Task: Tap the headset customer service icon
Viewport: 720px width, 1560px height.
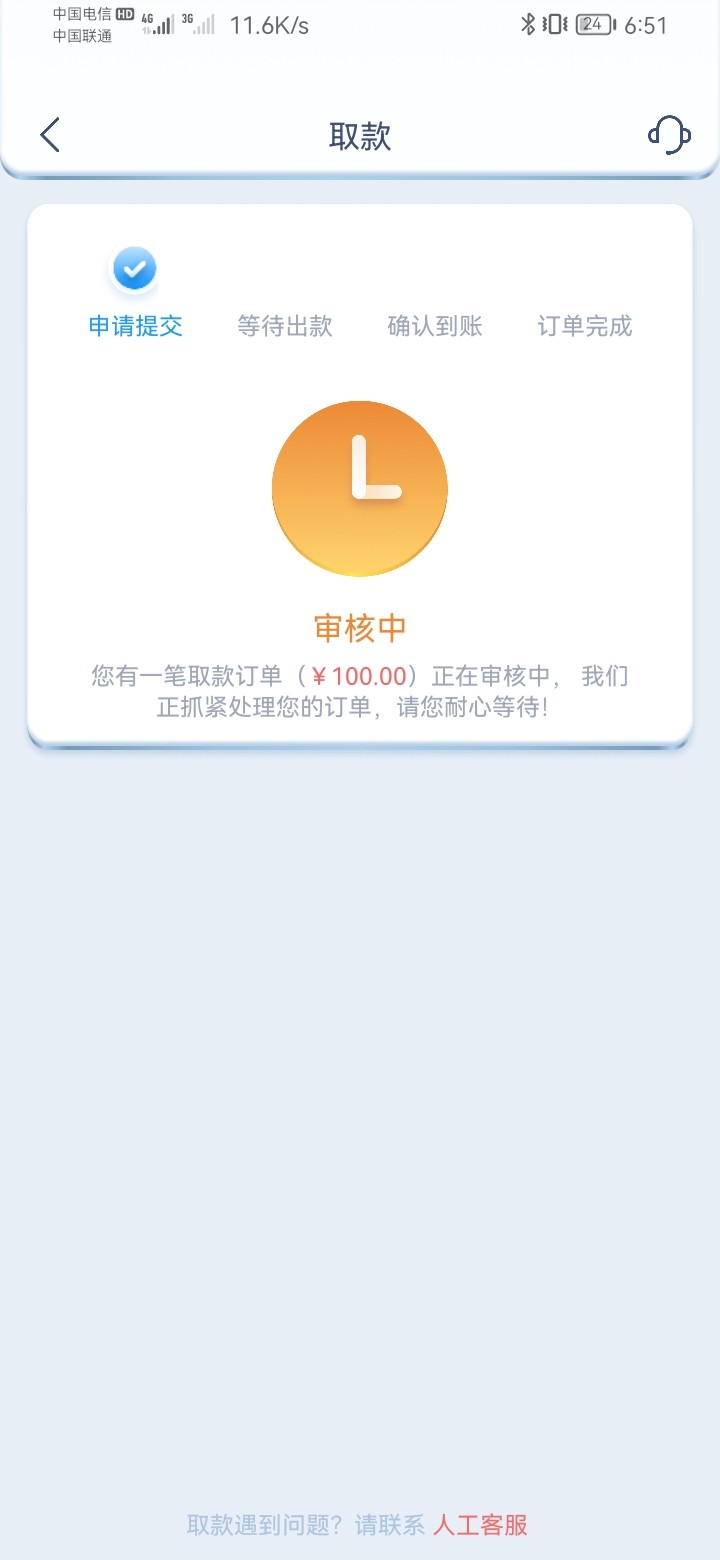Action: [668, 133]
